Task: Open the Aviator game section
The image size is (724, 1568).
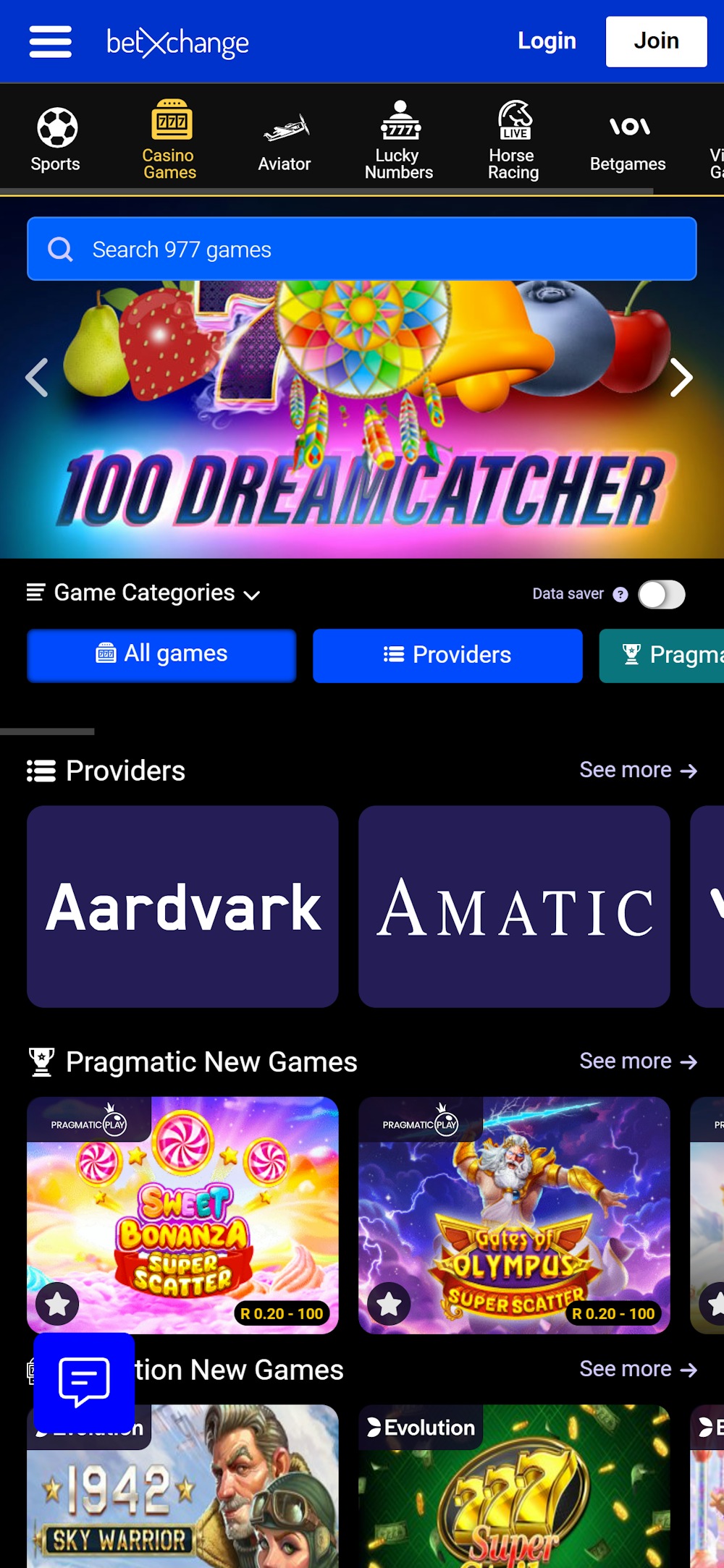Action: click(x=285, y=140)
